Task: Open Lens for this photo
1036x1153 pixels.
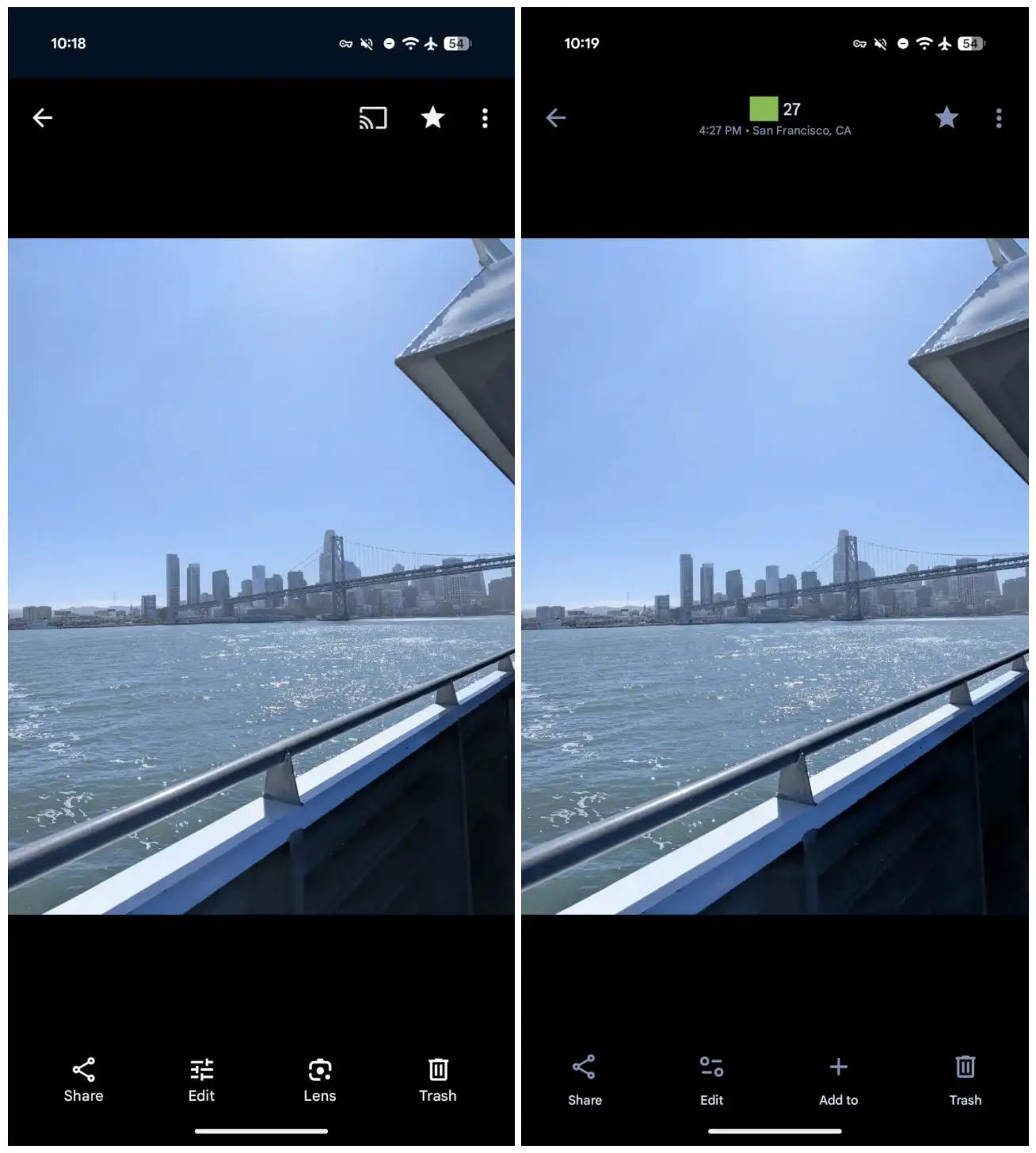Action: coord(319,1080)
